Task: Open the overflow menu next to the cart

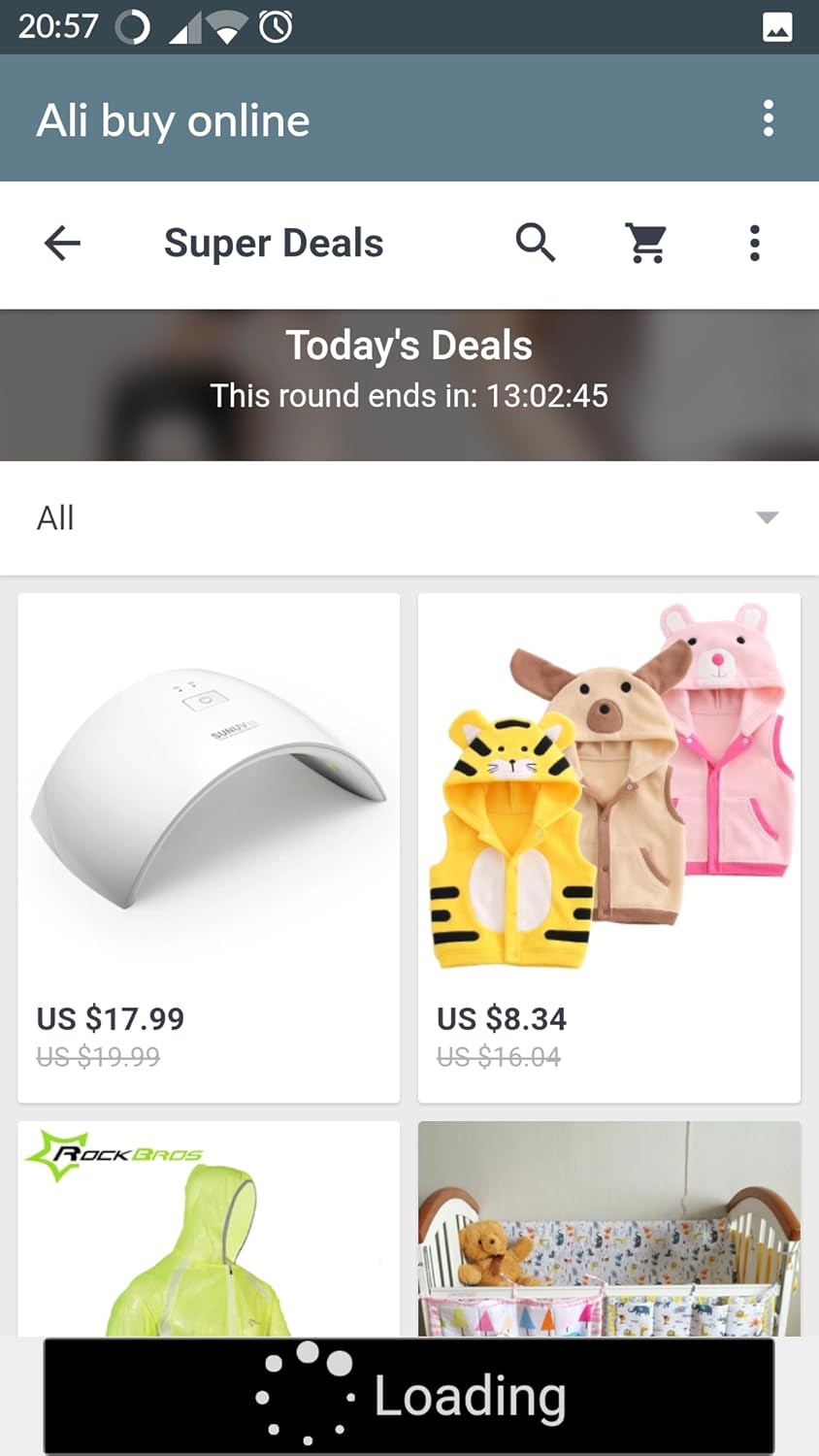Action: 754,244
